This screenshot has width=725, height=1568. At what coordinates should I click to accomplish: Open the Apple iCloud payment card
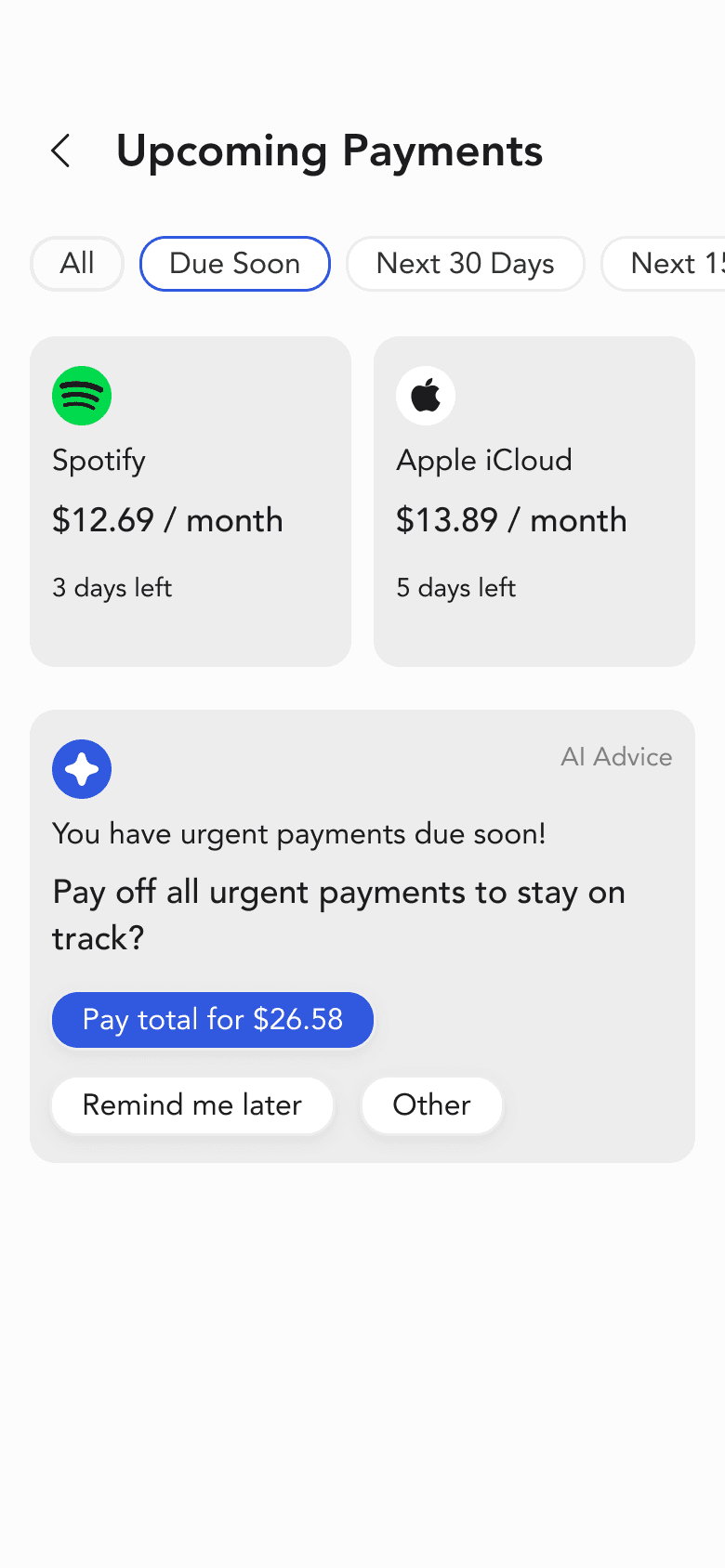pos(534,502)
